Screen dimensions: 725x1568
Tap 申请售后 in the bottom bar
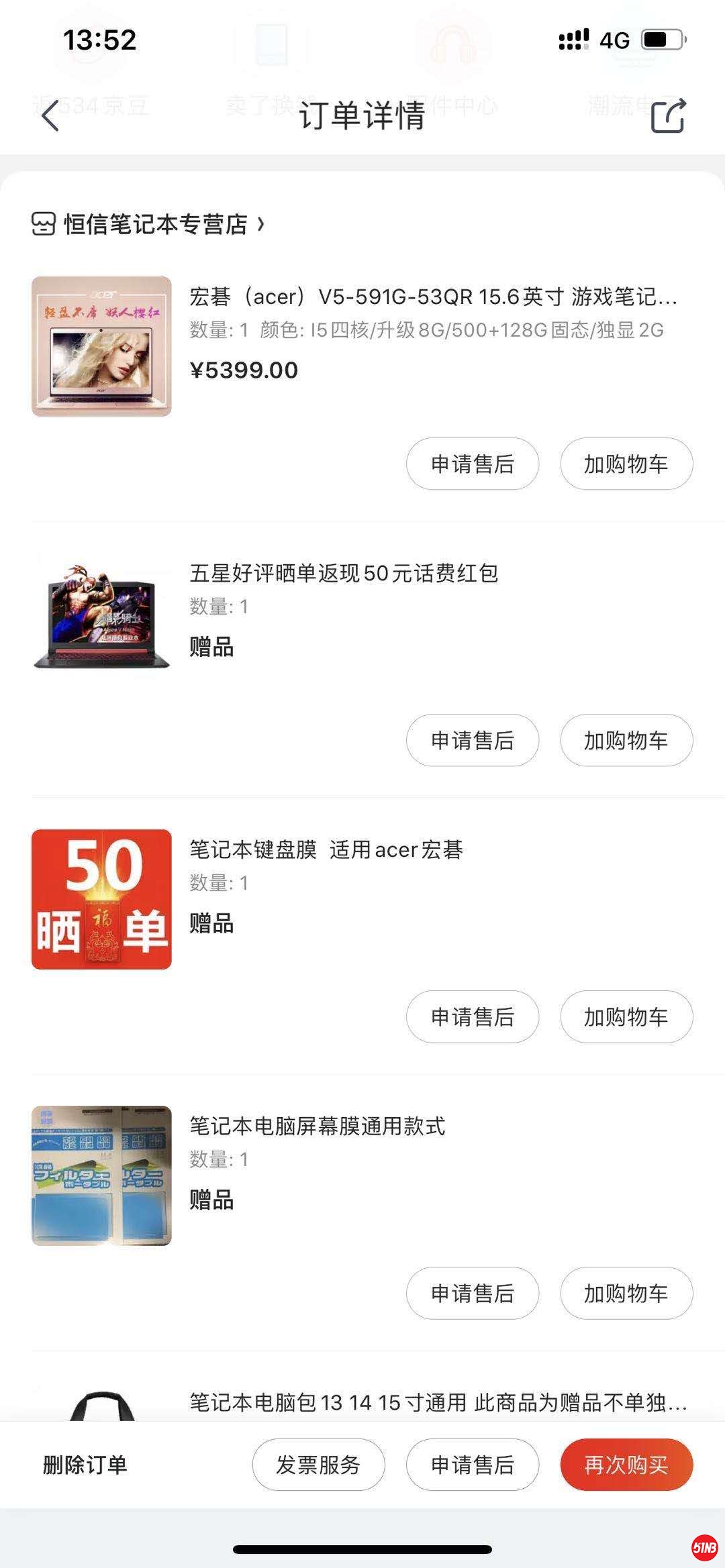472,1465
